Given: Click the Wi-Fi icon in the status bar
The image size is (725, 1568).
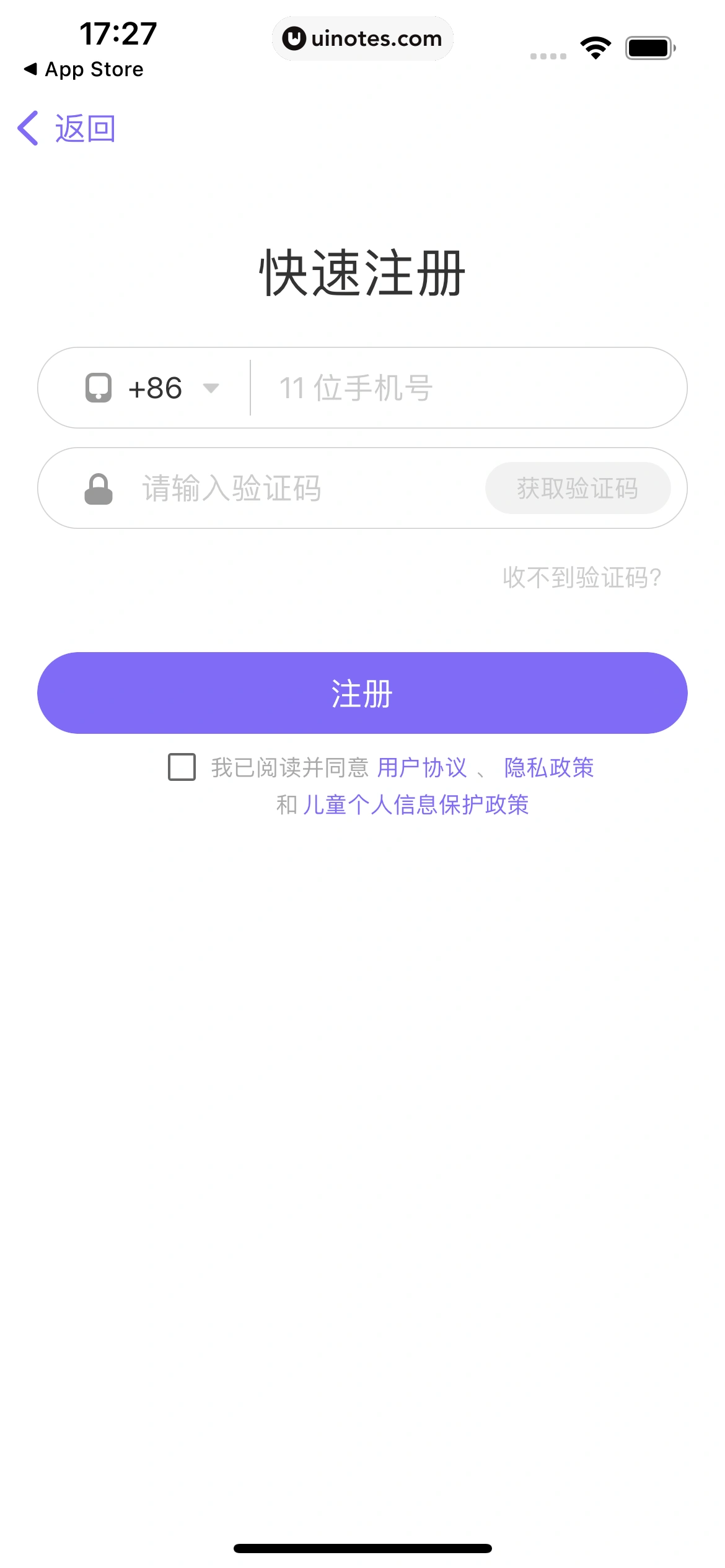Looking at the screenshot, I should point(595,46).
